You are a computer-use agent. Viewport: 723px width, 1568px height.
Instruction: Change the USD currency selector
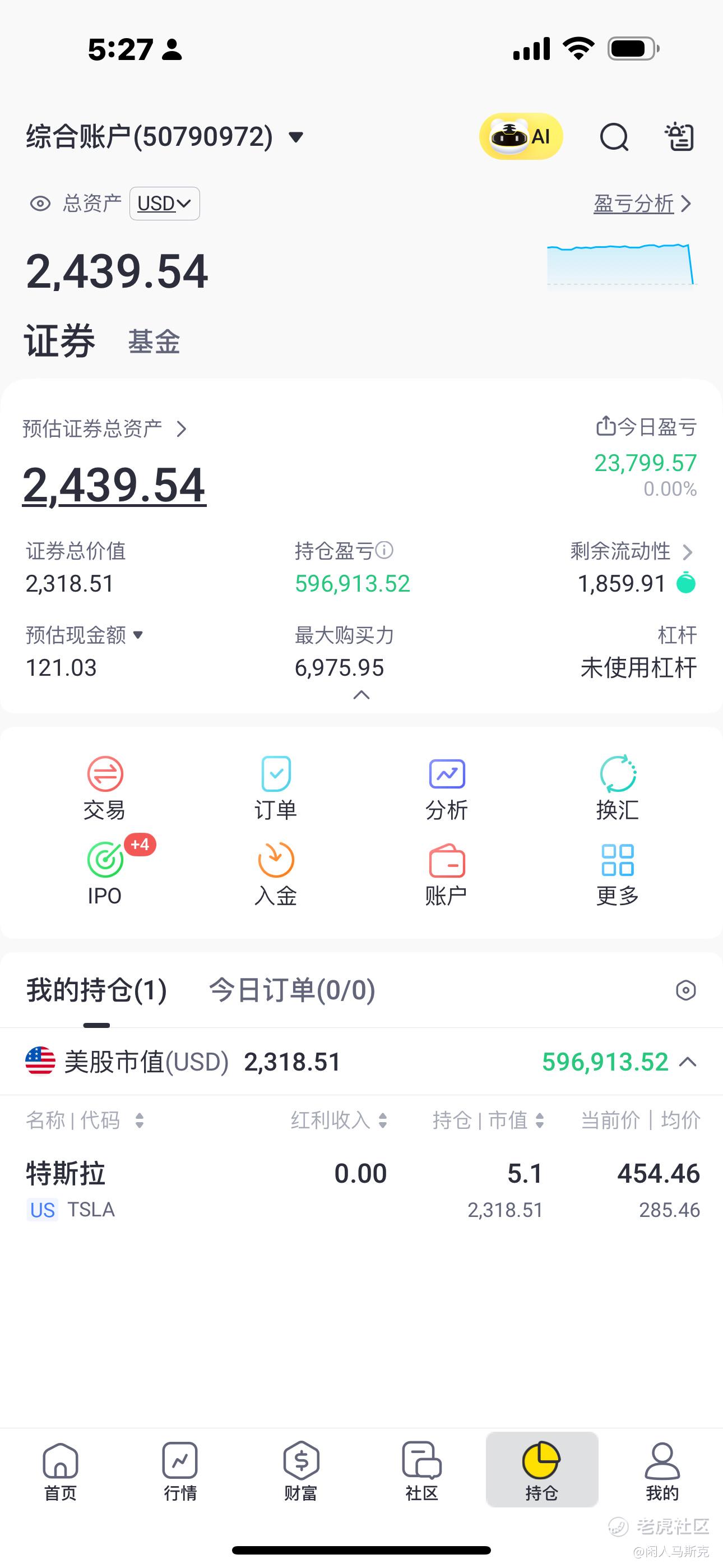(164, 204)
